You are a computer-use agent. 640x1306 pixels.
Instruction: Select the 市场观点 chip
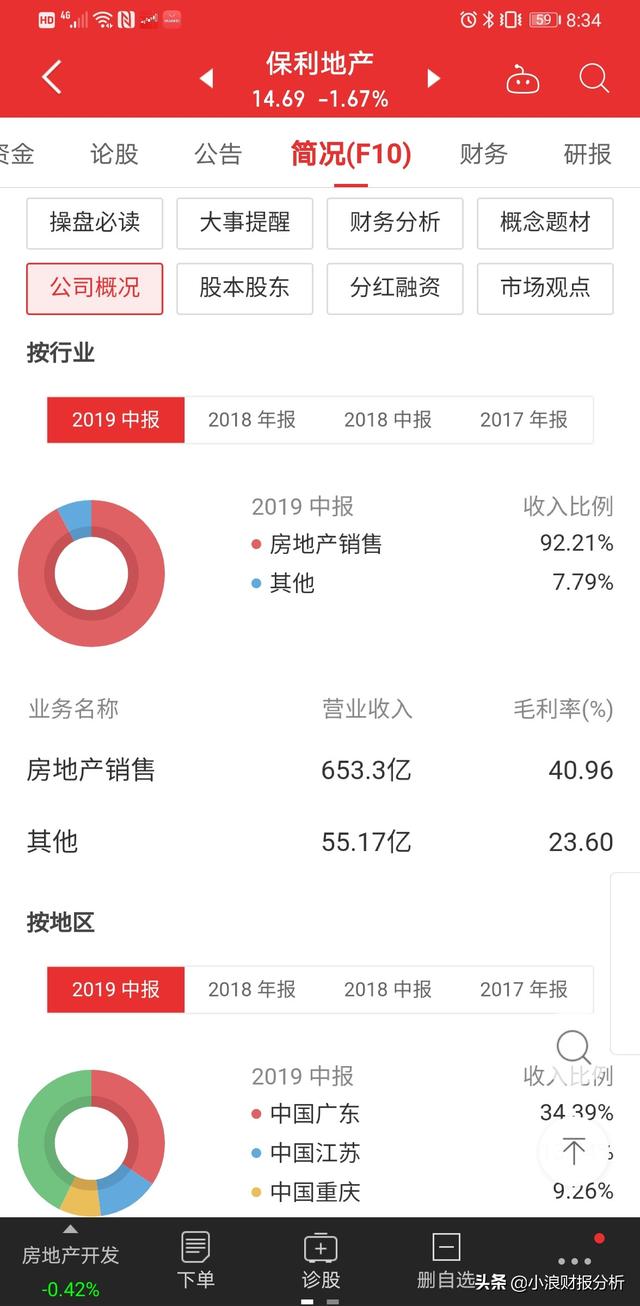point(545,288)
